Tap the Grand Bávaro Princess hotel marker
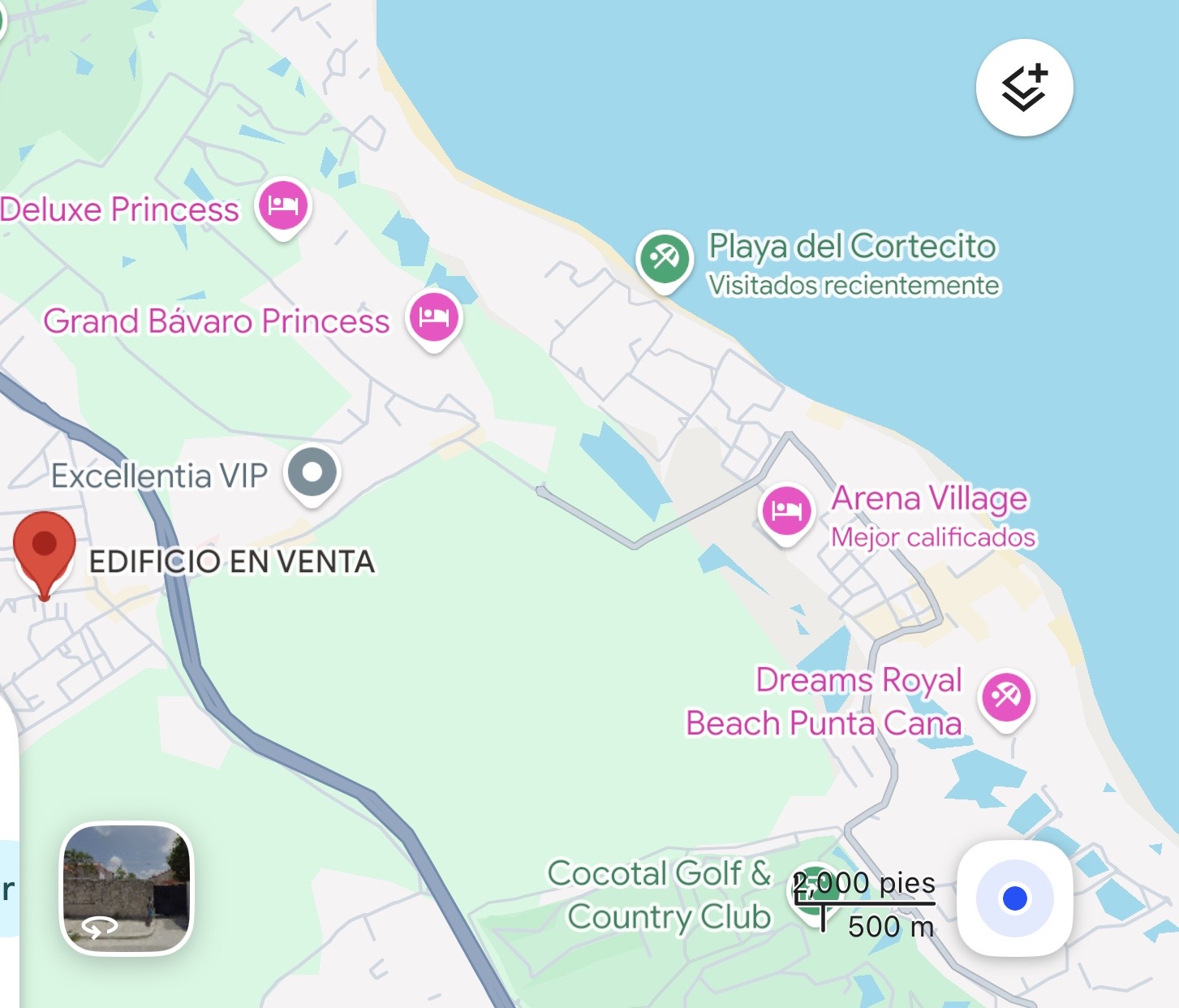The height and width of the screenshot is (1008, 1179). [x=434, y=317]
